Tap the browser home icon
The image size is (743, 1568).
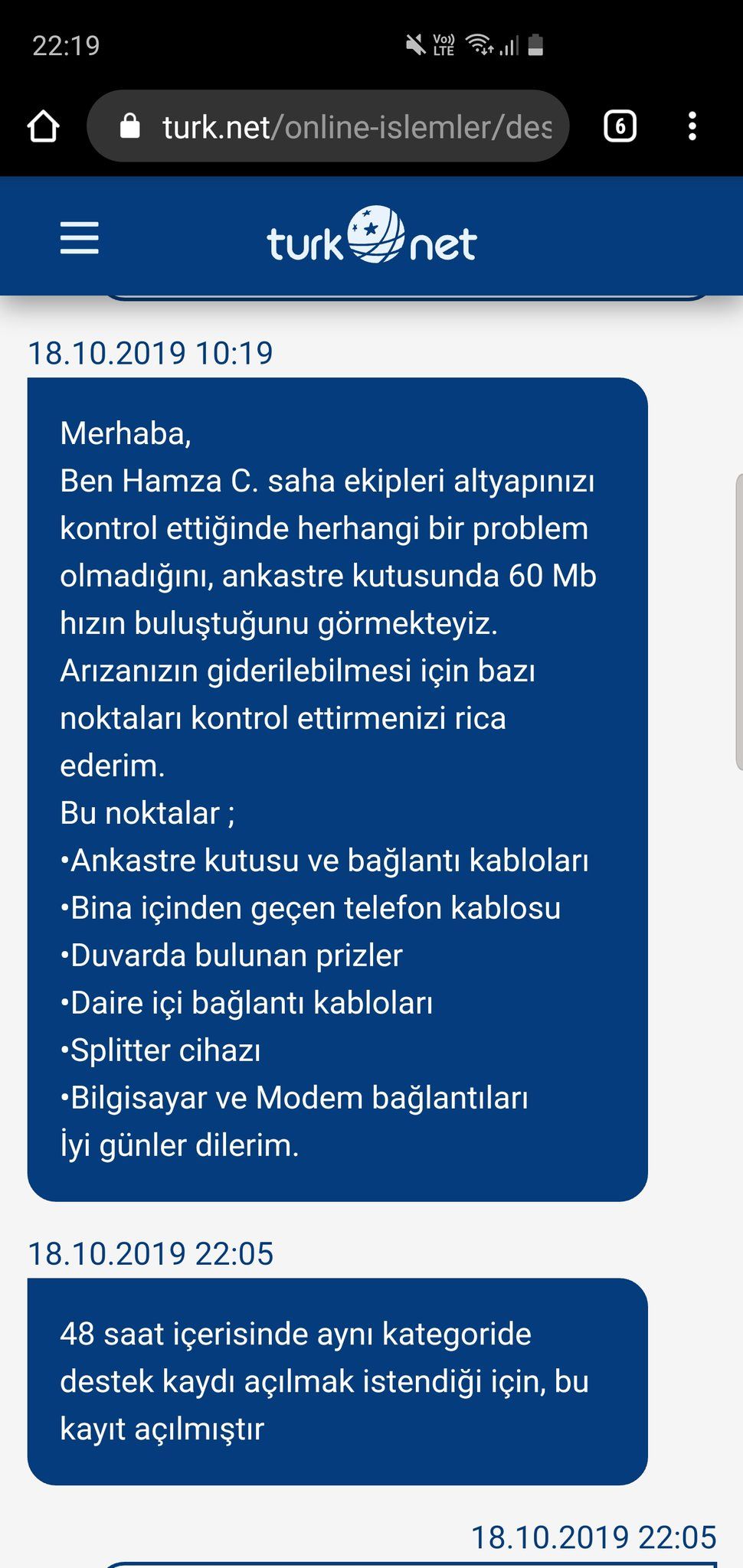43,126
